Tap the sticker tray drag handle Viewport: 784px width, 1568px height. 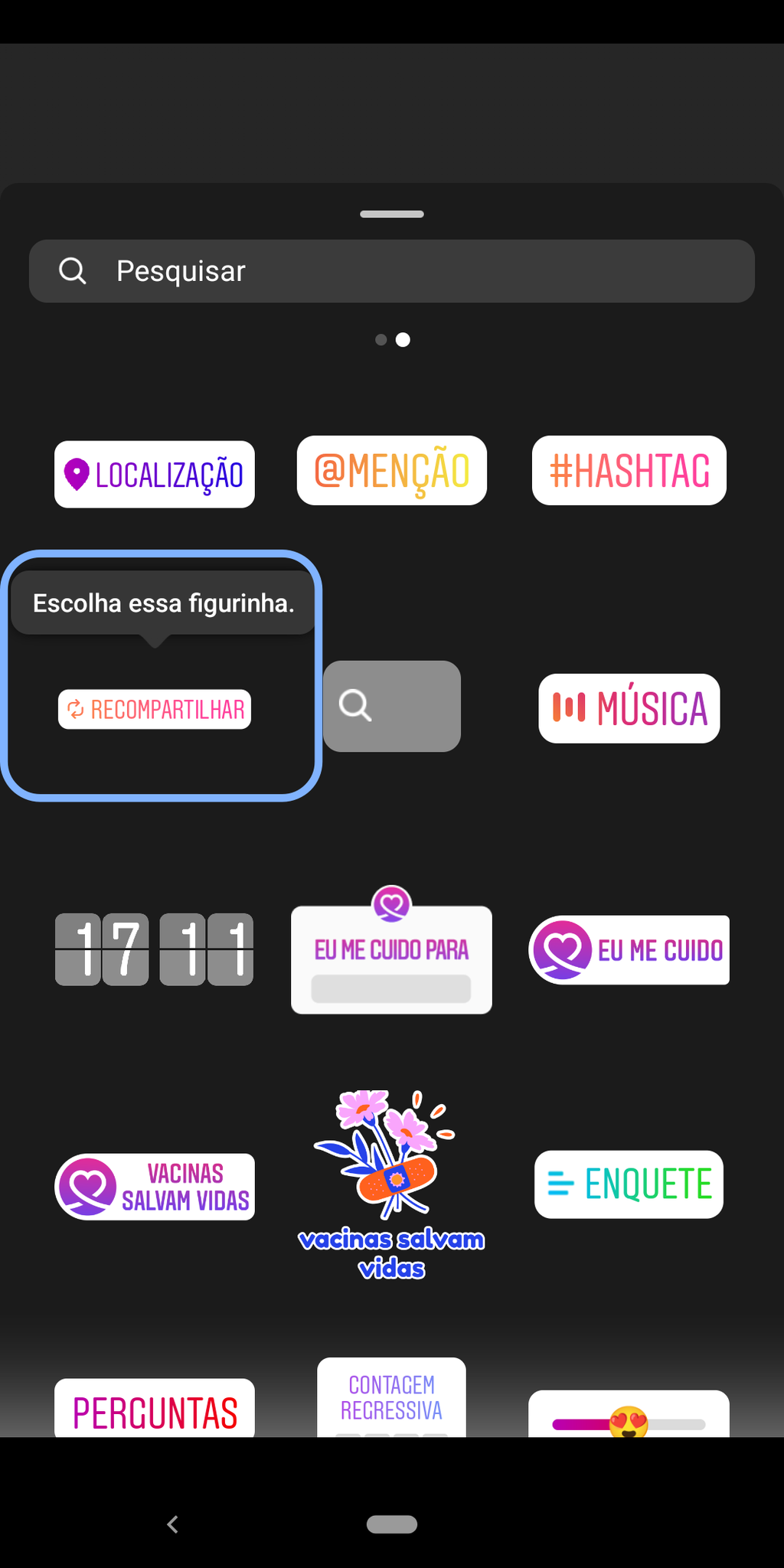pos(392,214)
